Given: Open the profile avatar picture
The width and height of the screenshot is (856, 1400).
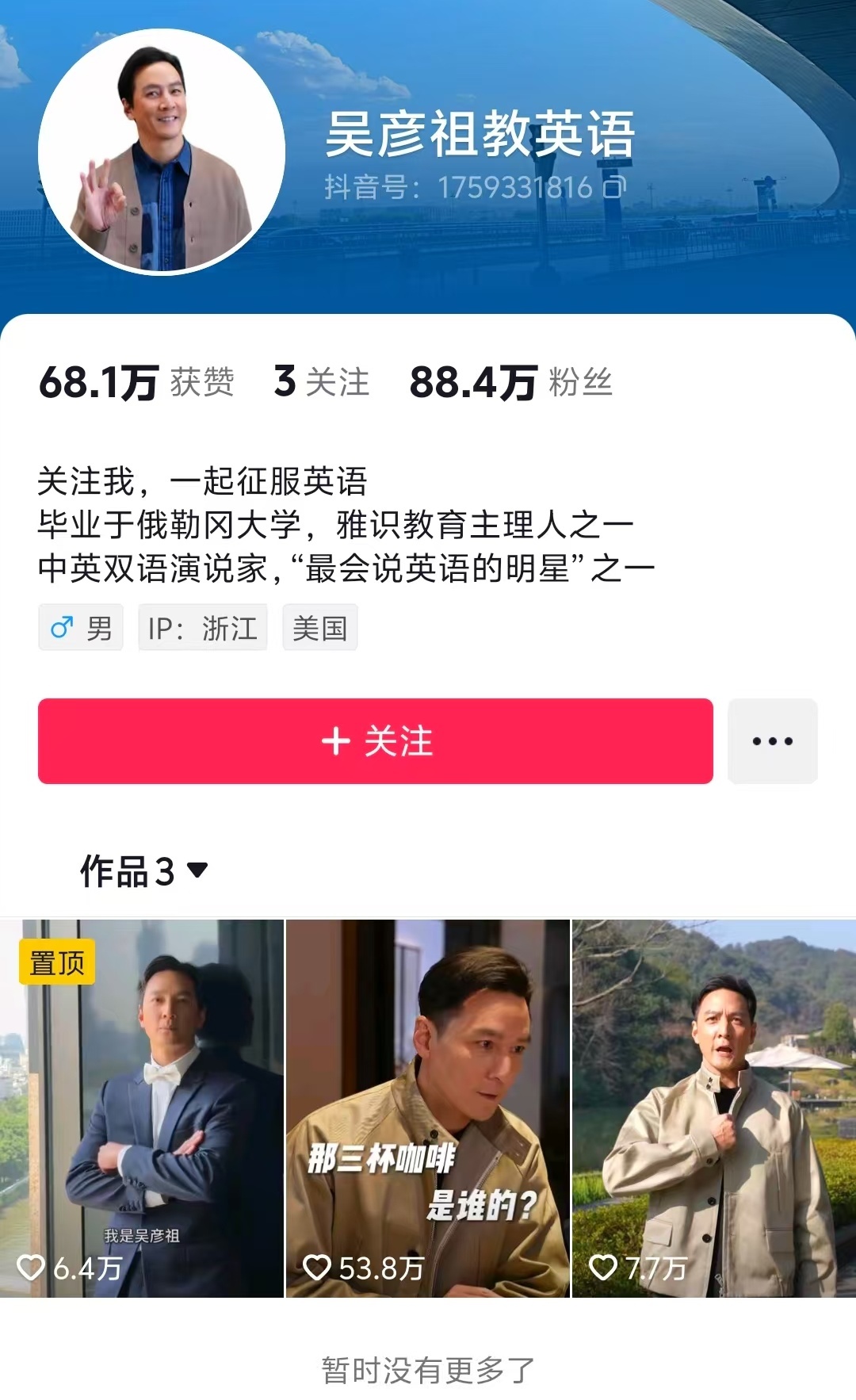Looking at the screenshot, I should (x=162, y=151).
